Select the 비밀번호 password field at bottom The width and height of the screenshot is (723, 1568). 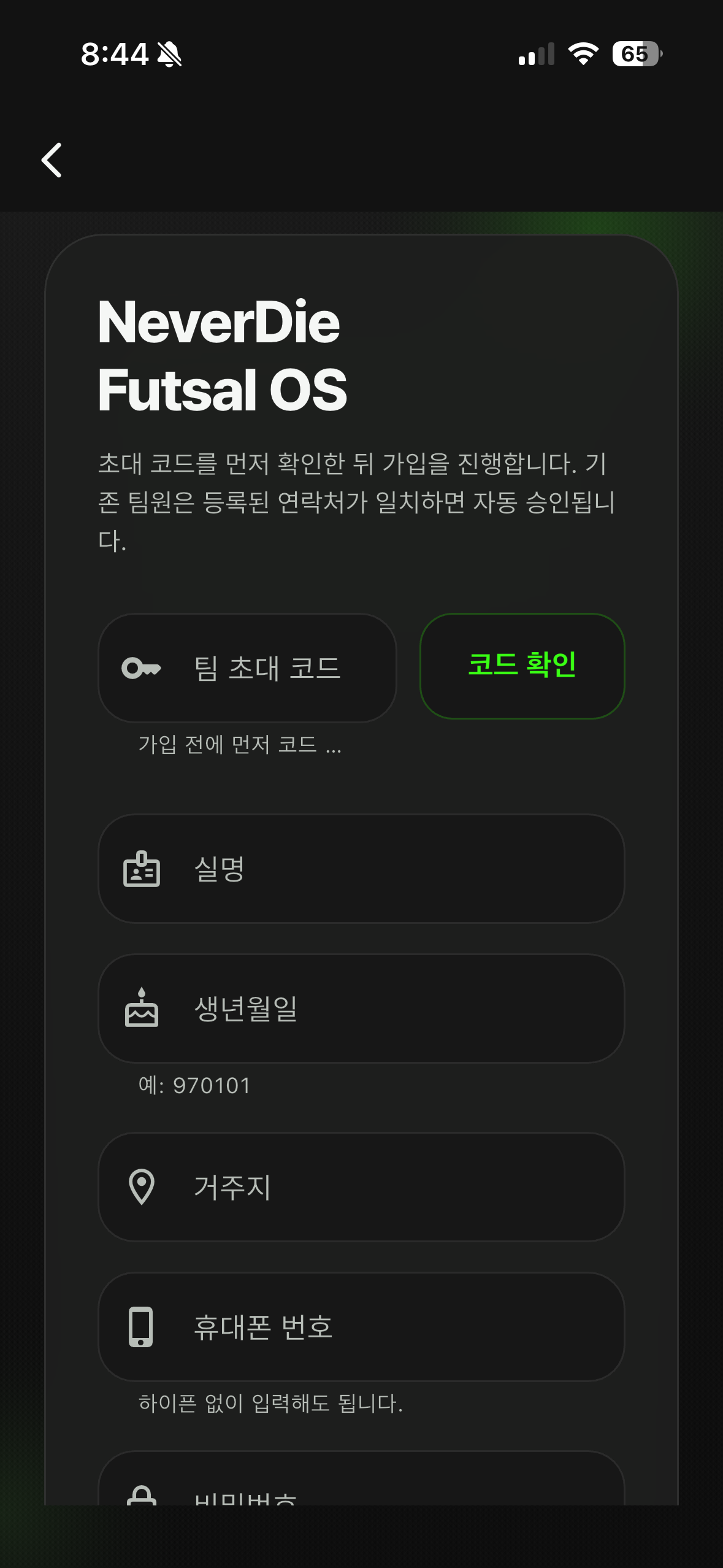[362, 1501]
